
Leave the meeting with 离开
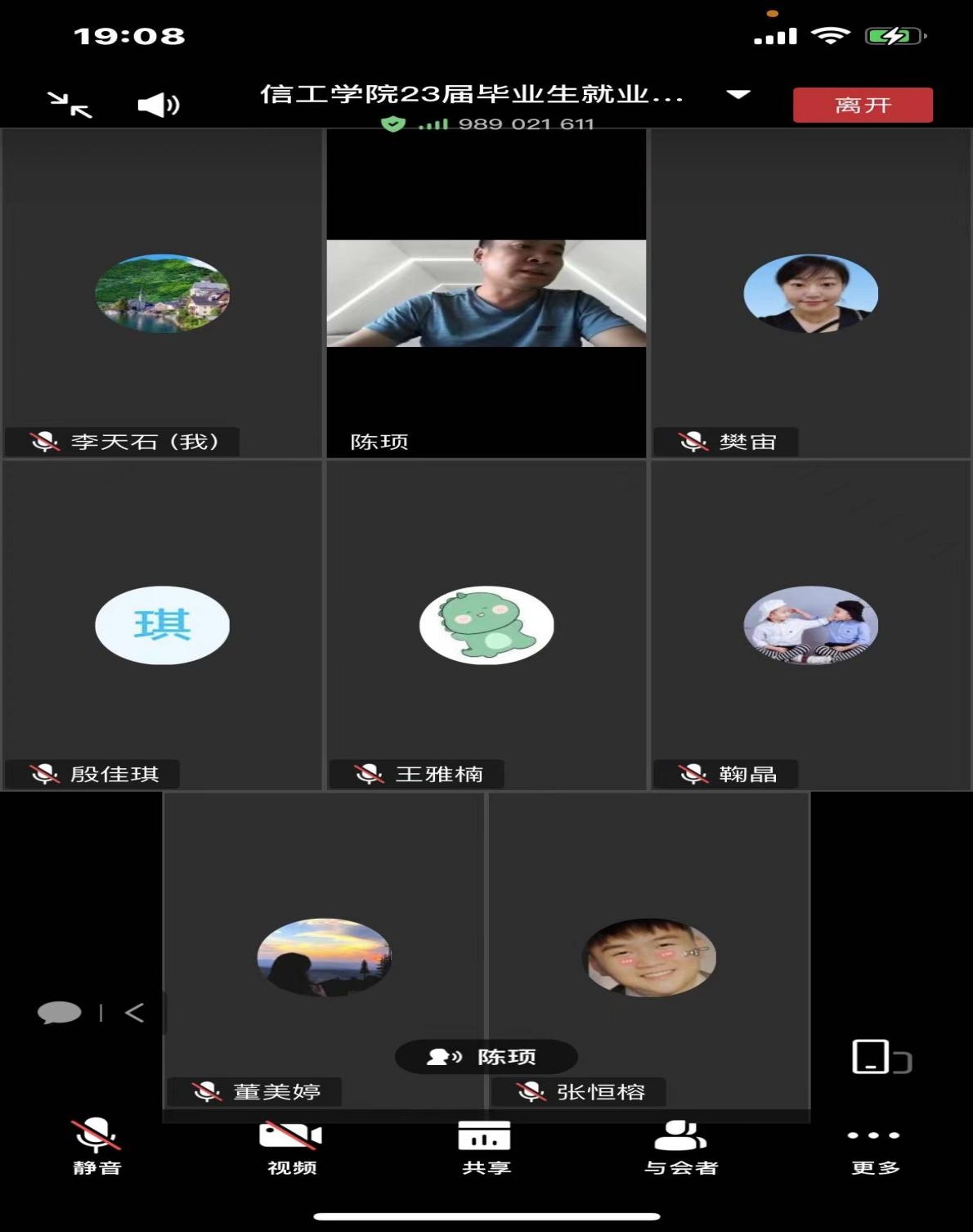point(863,105)
